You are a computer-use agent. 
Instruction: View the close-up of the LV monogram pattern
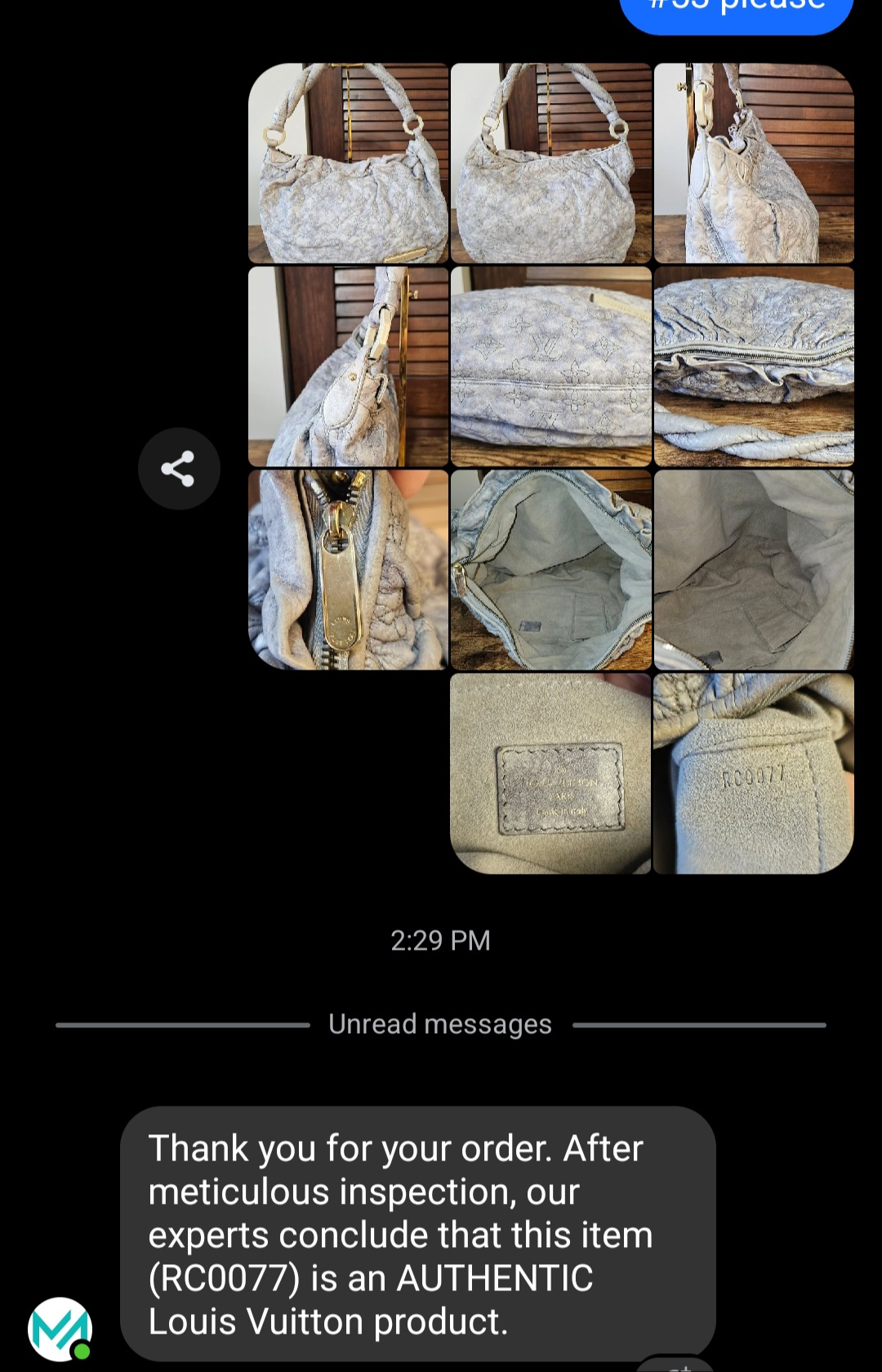click(551, 366)
